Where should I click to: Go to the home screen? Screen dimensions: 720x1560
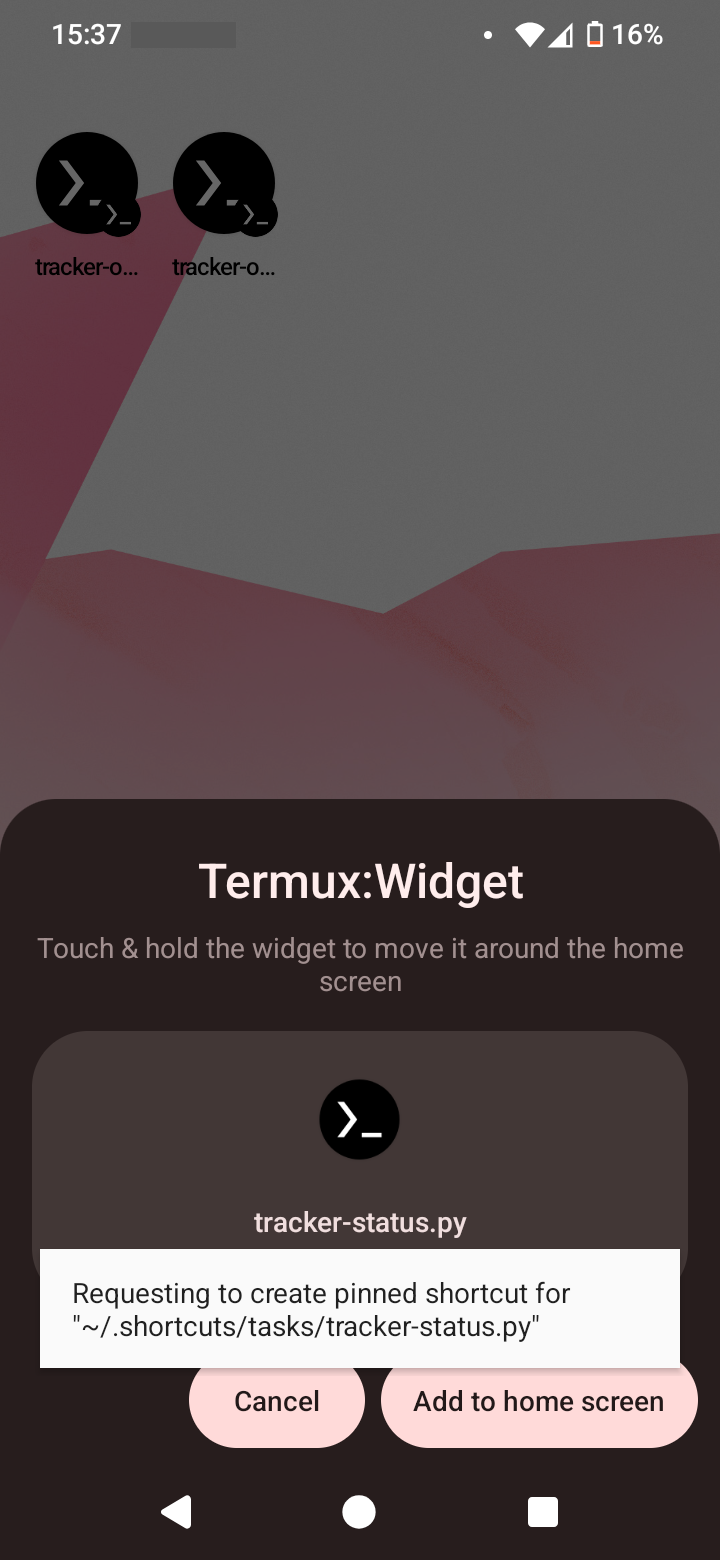359,1511
